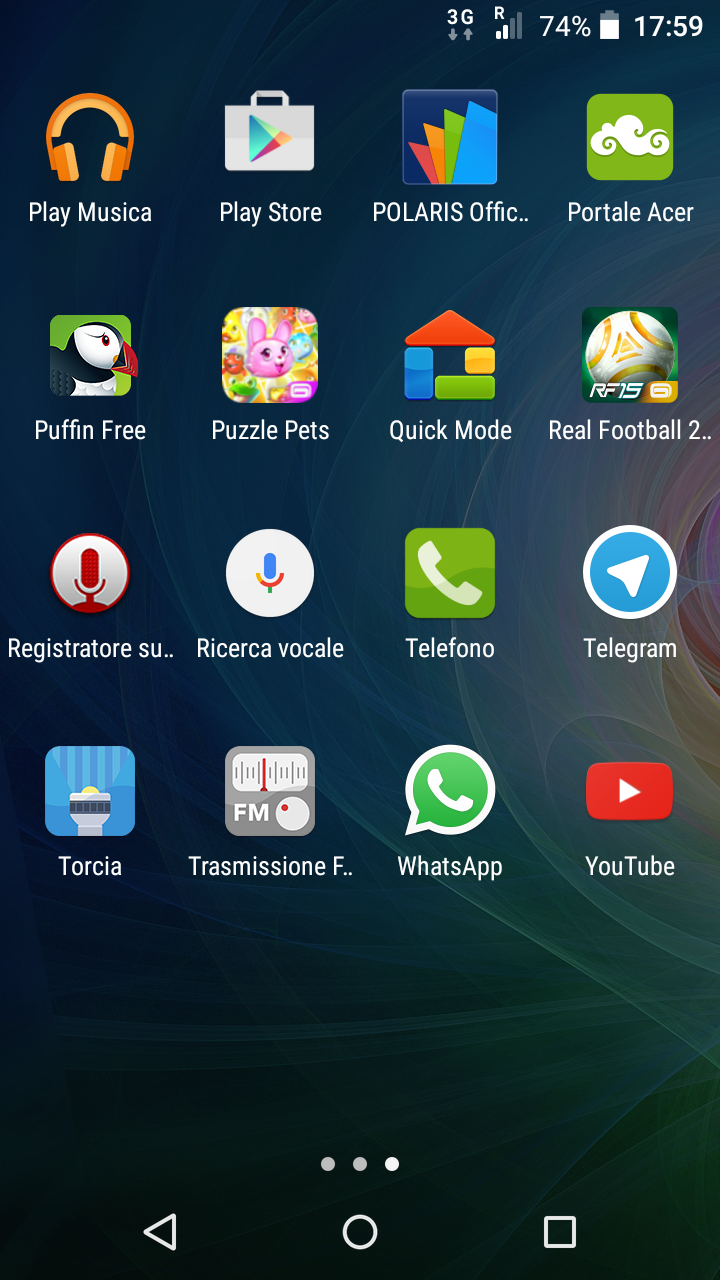Show recent apps with square button
Screen dimensions: 720x1280
coord(559,1232)
